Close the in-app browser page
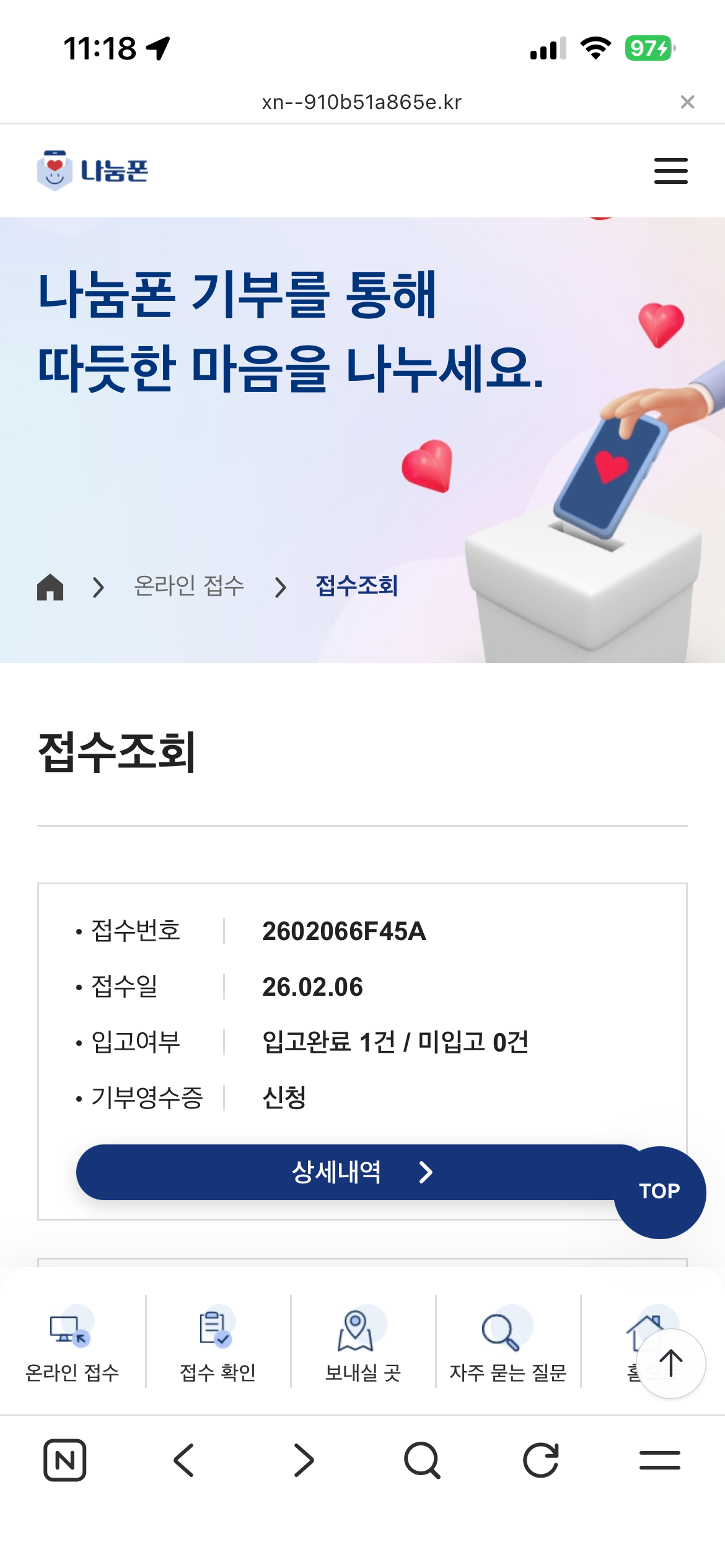This screenshot has height=1568, width=725. 687,102
